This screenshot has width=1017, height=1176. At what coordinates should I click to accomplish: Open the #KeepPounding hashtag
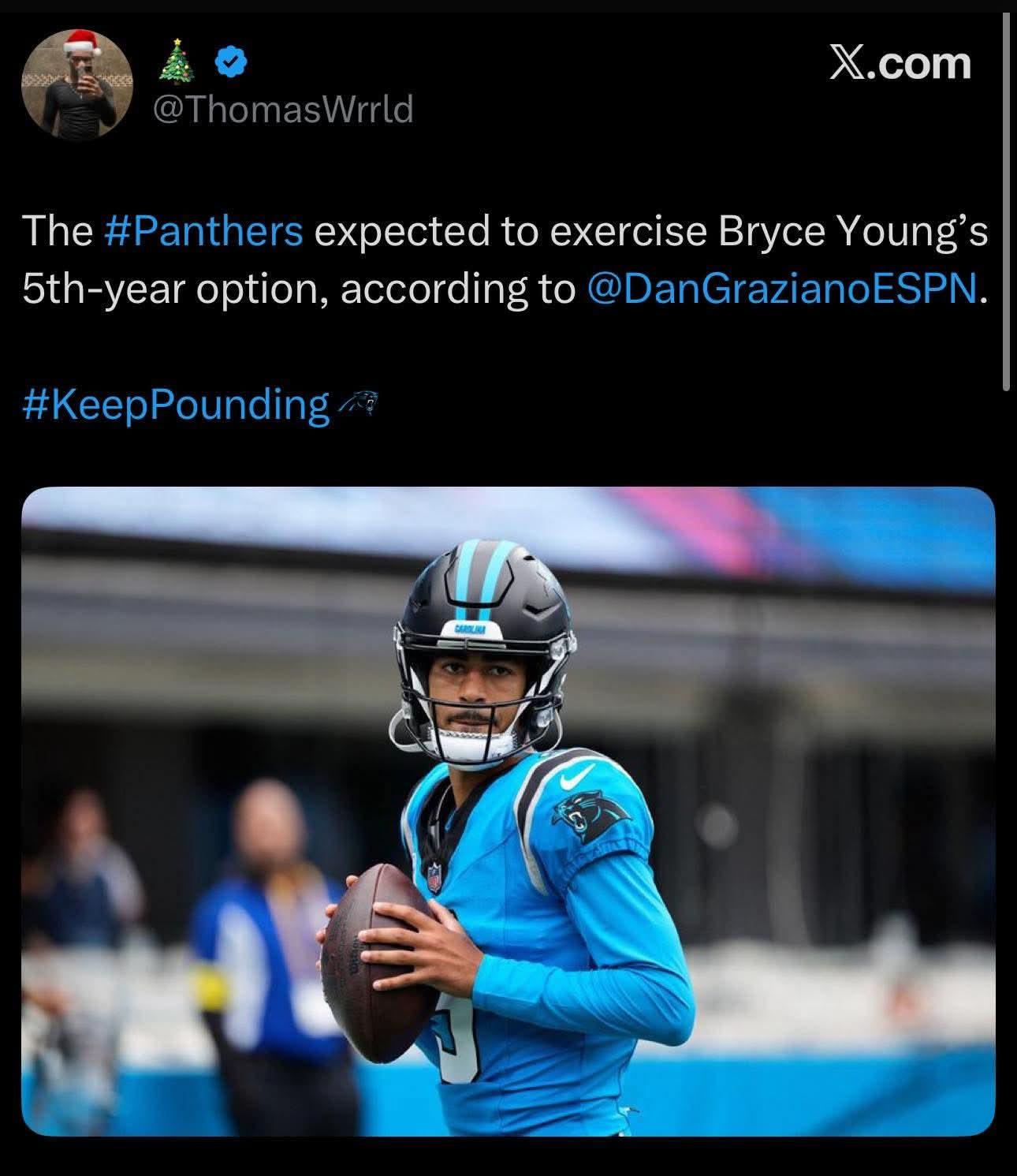tap(177, 405)
